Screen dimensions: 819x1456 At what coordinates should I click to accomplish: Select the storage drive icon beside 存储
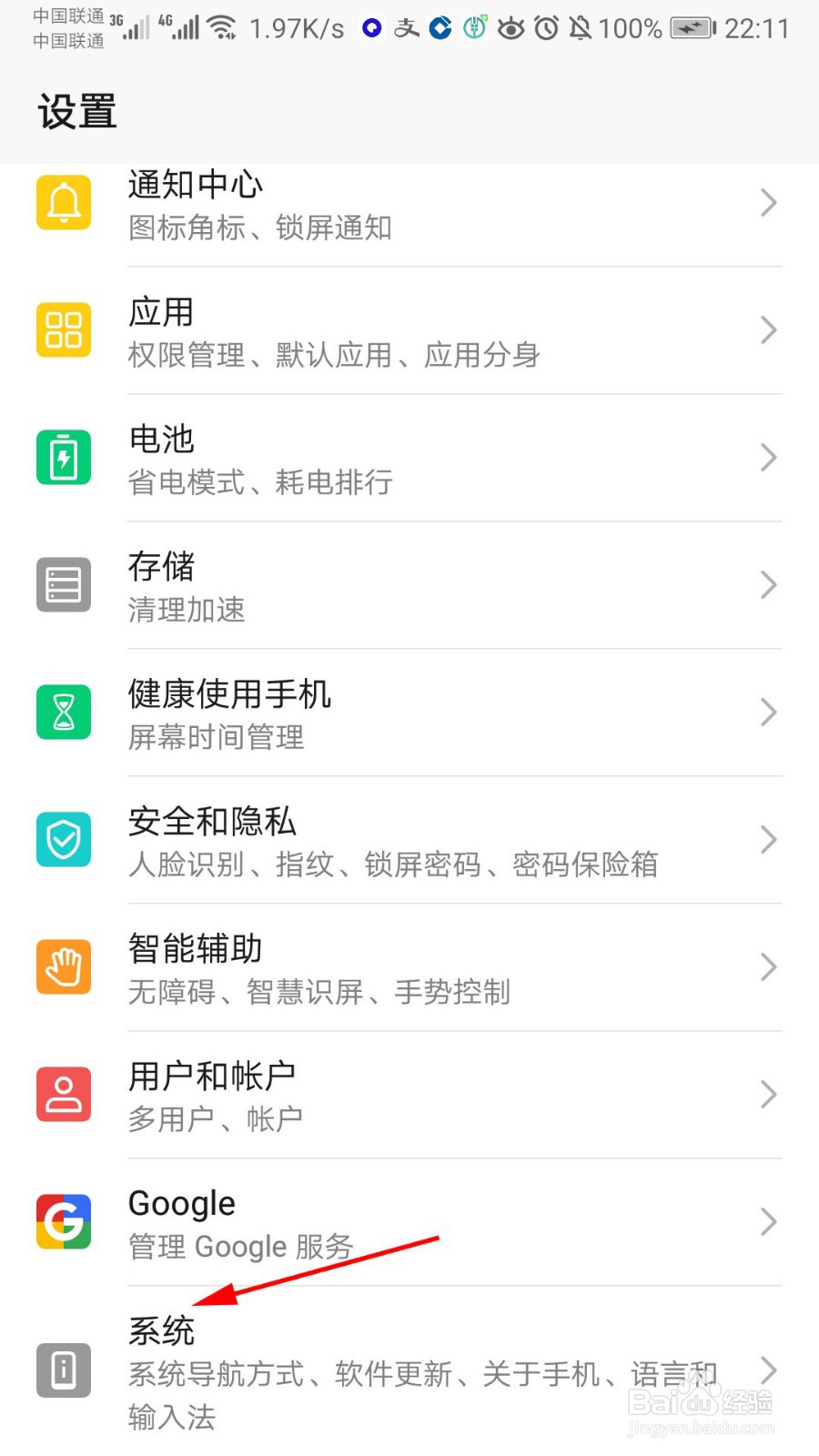click(x=63, y=584)
